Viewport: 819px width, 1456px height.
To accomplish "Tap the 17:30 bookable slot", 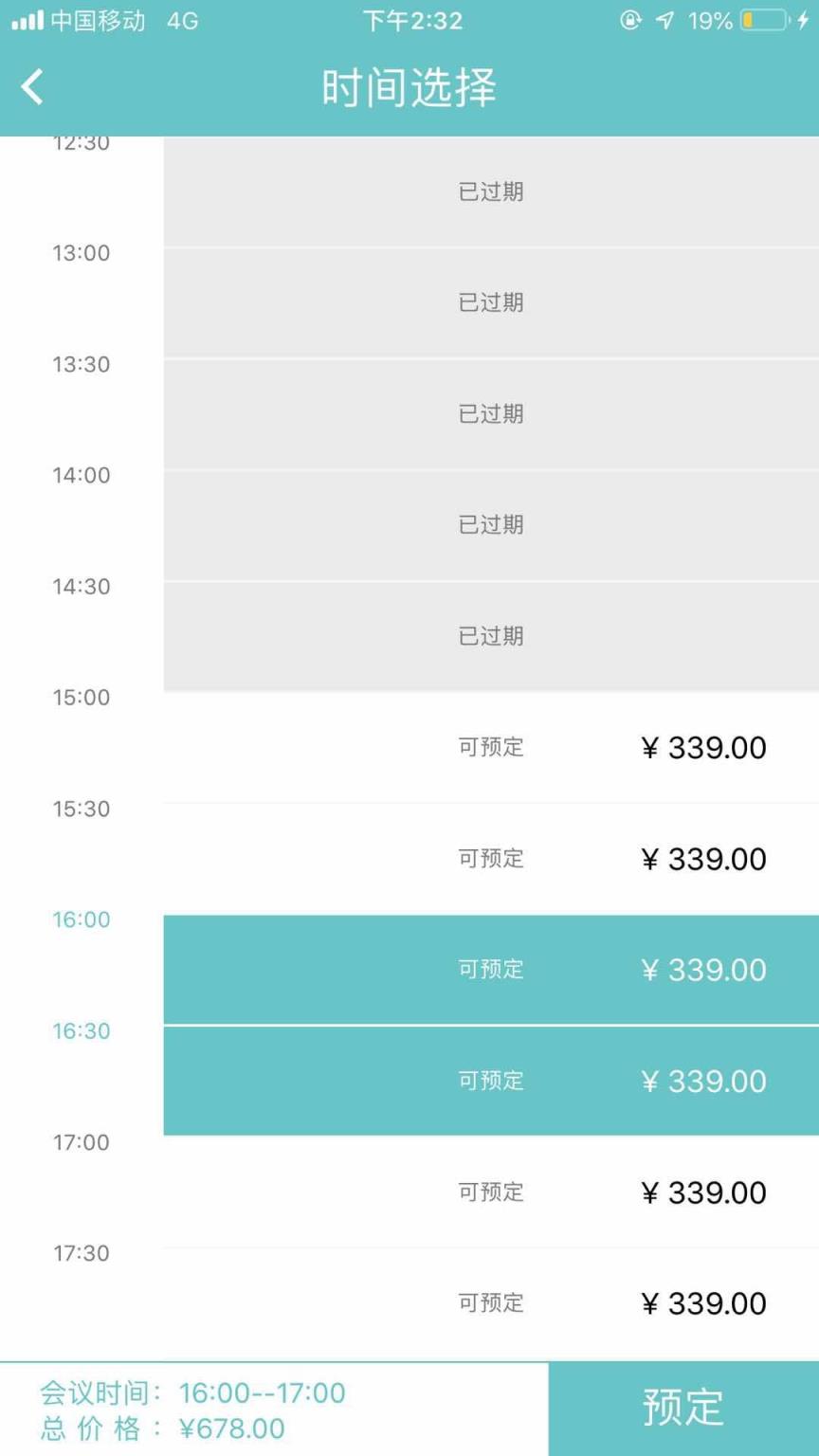I will coord(491,1302).
